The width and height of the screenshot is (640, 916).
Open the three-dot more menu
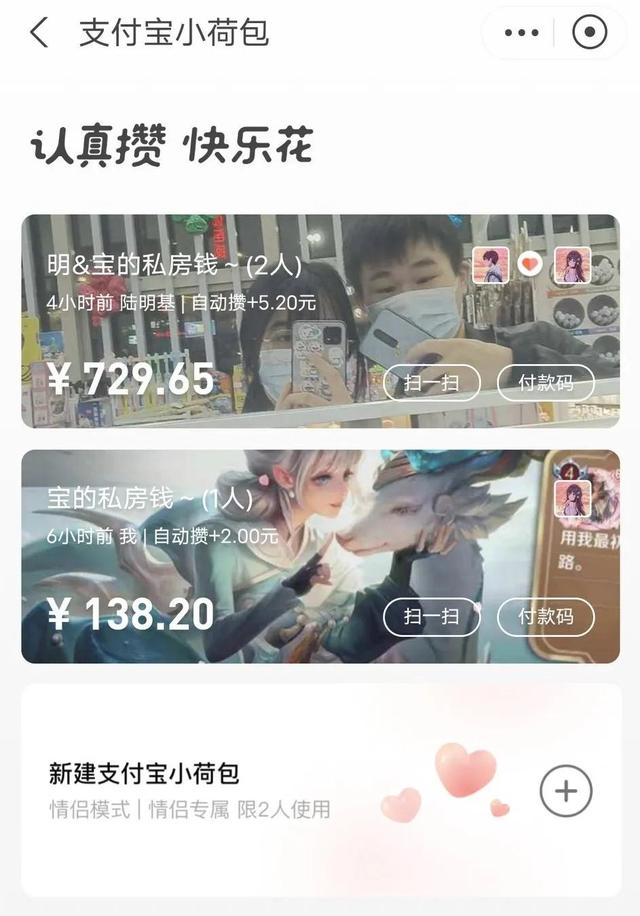point(522,33)
